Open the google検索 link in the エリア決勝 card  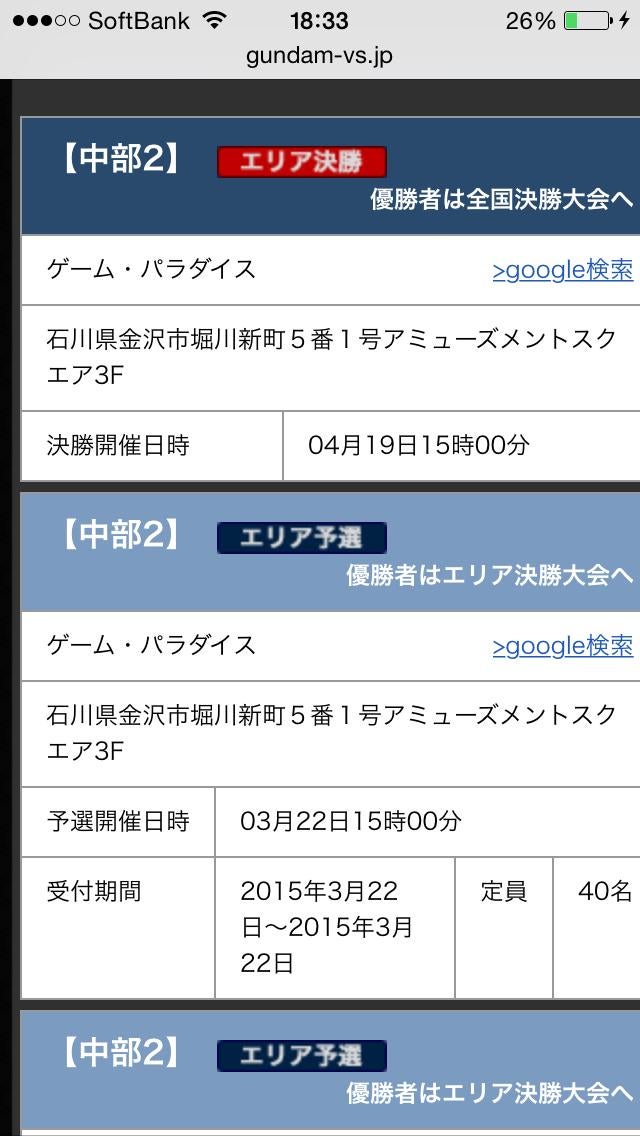562,270
